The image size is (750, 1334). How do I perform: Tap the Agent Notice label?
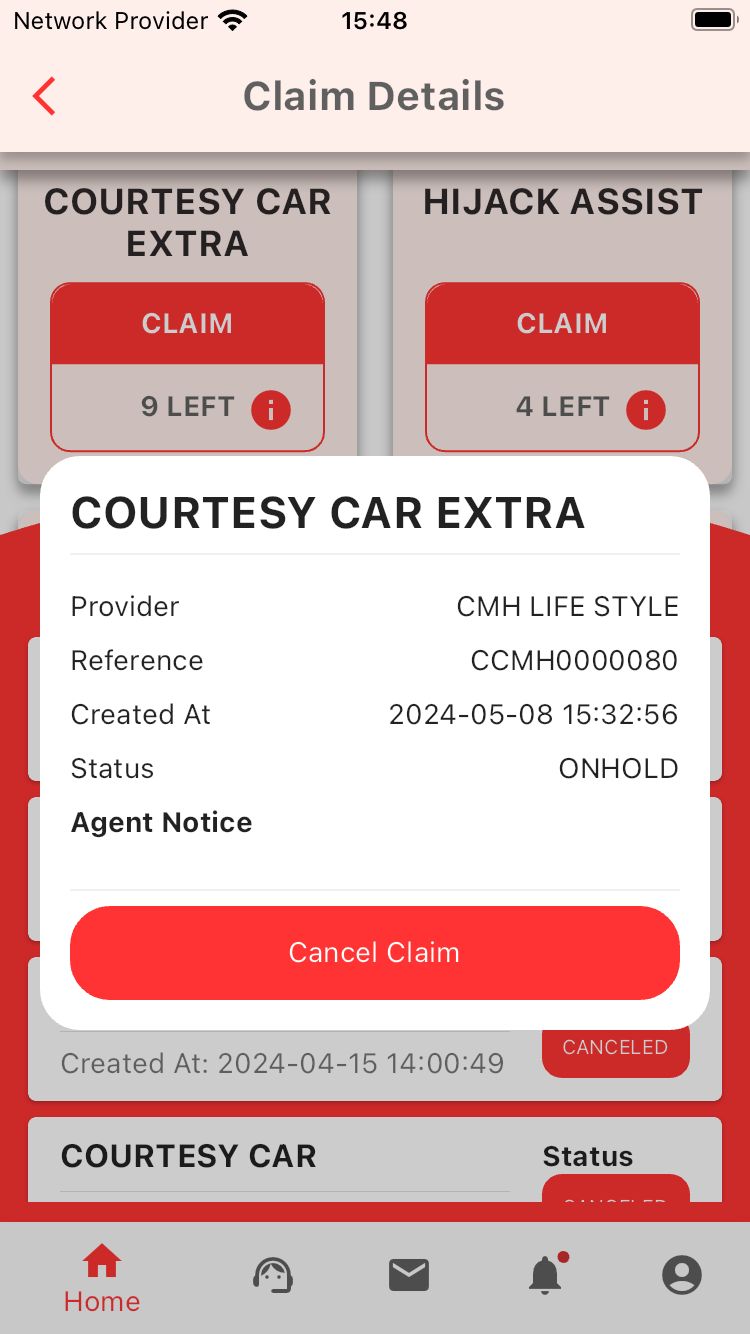[x=160, y=822]
